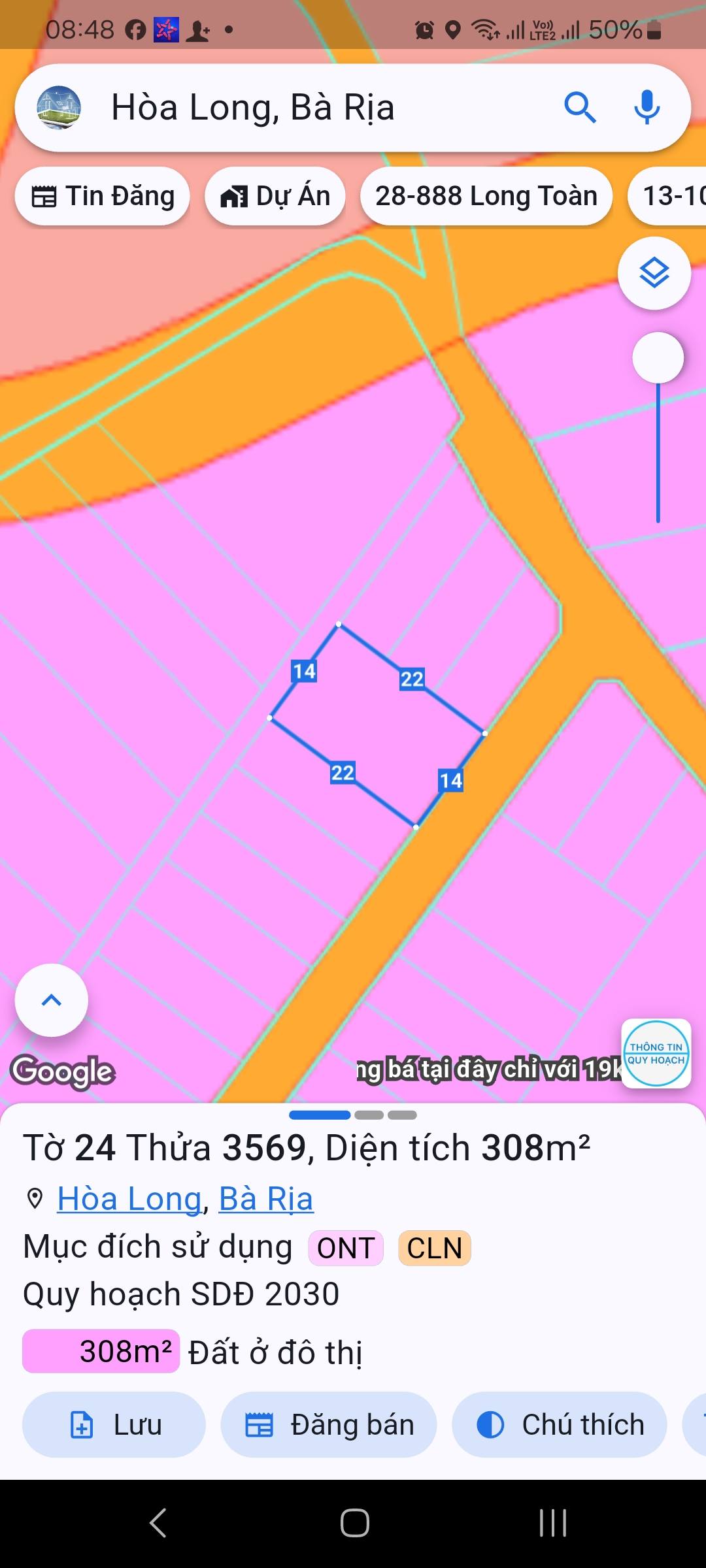The image size is (706, 1568).
Task: Tap the search magnifier icon
Action: point(580,108)
